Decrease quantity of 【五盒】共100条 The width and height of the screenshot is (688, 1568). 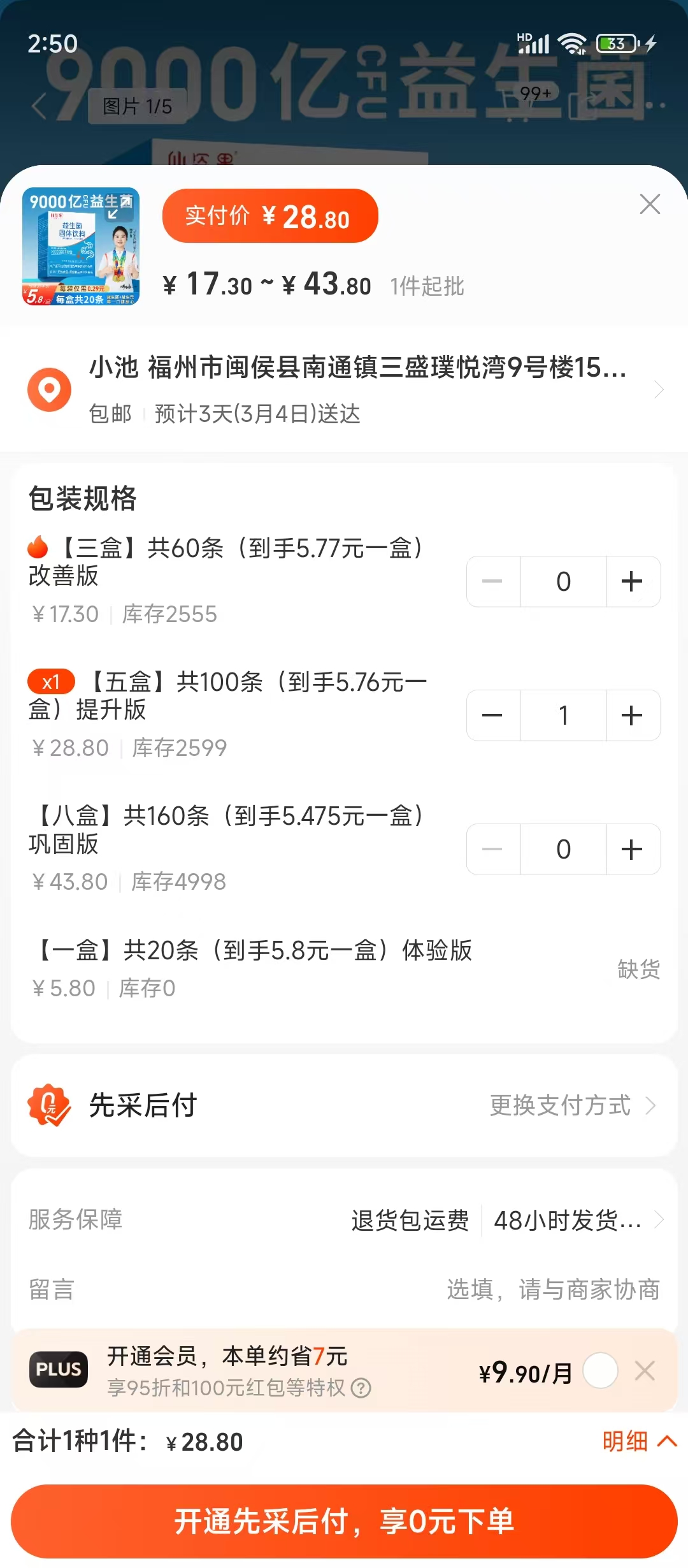(493, 715)
